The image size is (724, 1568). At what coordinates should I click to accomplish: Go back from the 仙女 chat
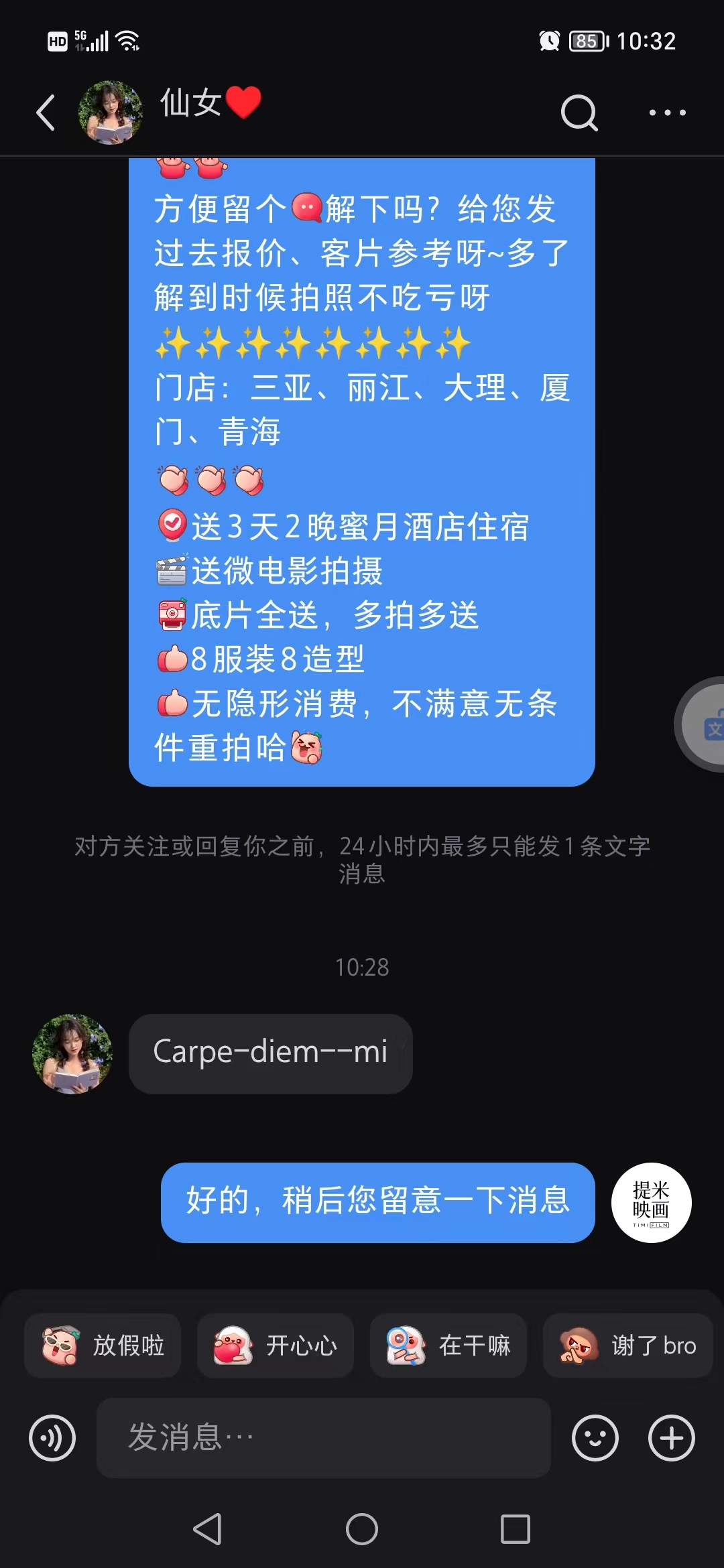pos(46,112)
